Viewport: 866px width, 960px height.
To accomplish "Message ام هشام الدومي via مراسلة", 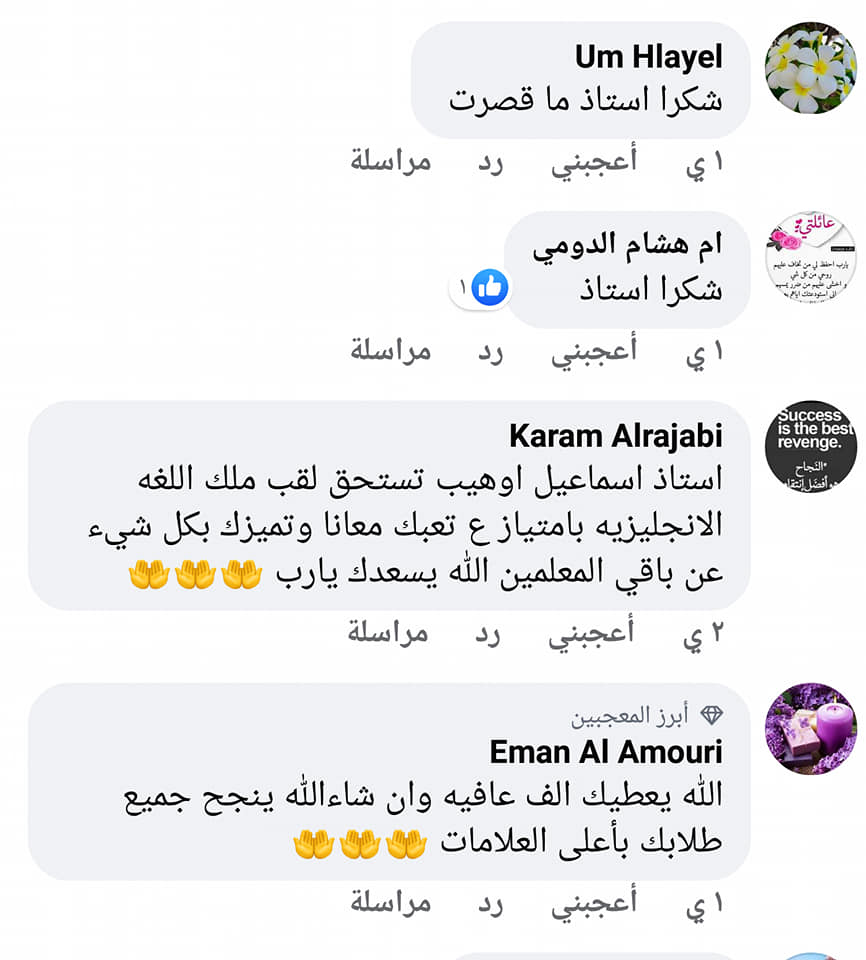I will [391, 351].
